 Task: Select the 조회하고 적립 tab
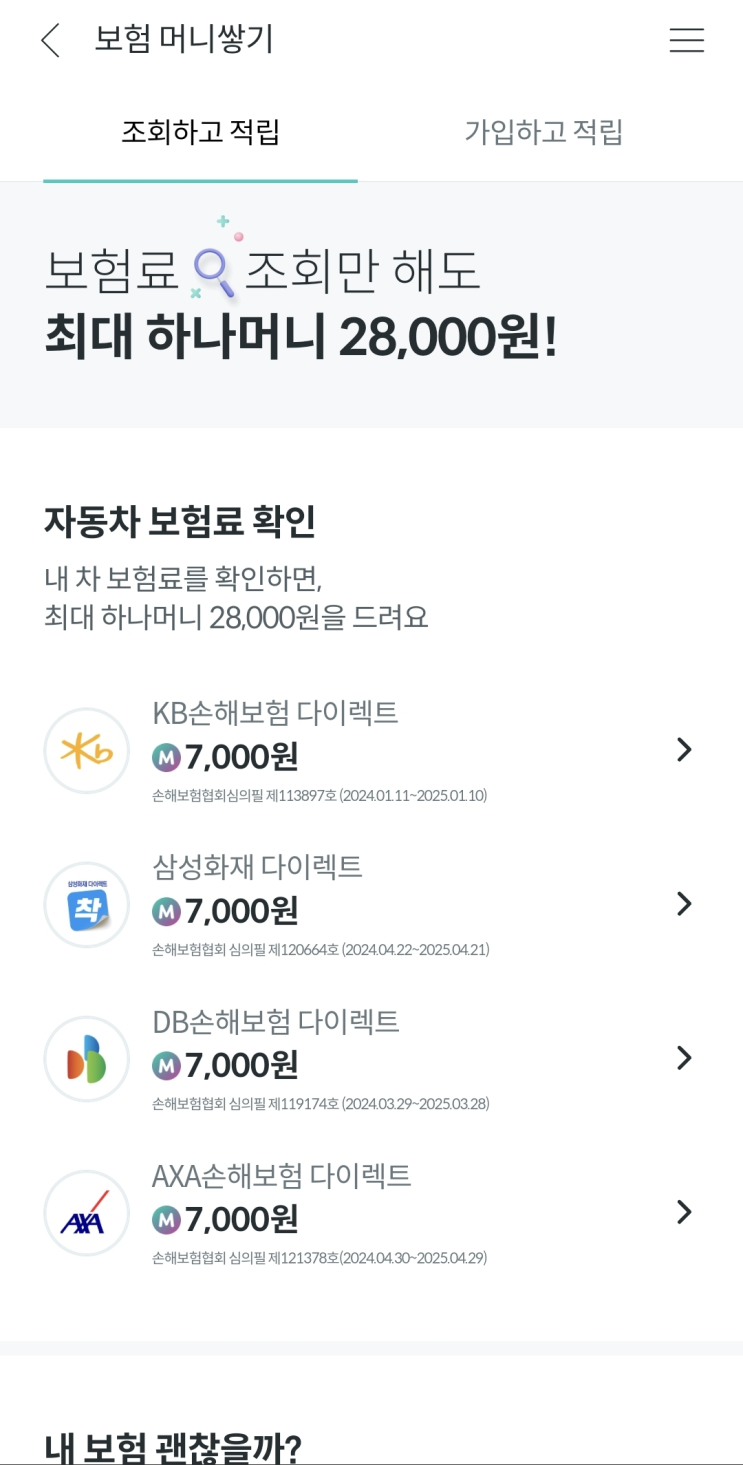click(x=200, y=132)
